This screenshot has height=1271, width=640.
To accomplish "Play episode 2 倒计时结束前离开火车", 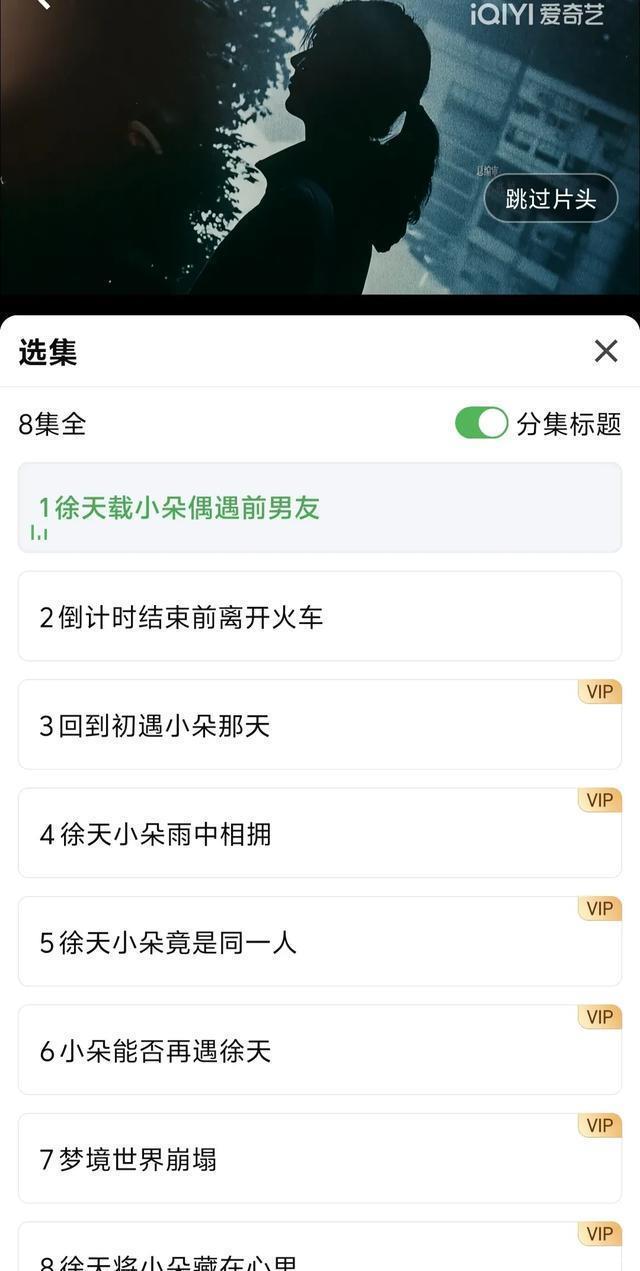I will pos(320,616).
